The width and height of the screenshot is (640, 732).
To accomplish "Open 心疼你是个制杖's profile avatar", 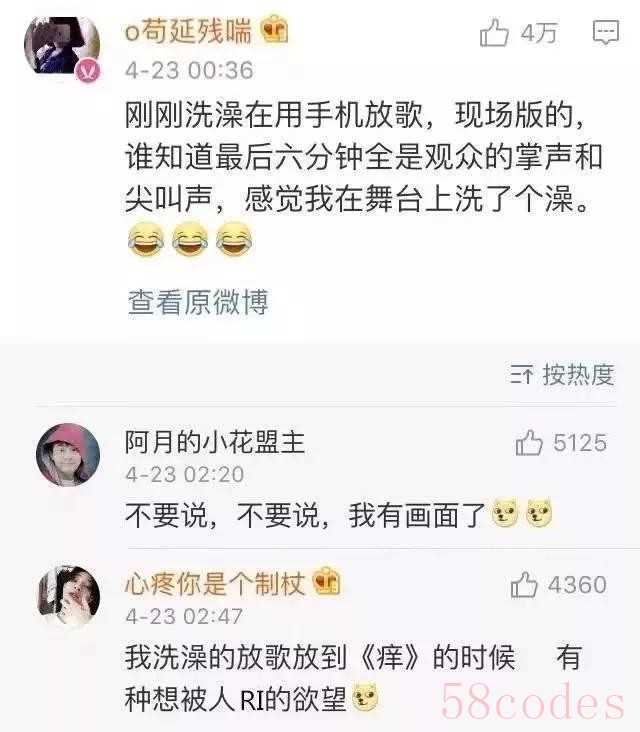I will coord(68,599).
